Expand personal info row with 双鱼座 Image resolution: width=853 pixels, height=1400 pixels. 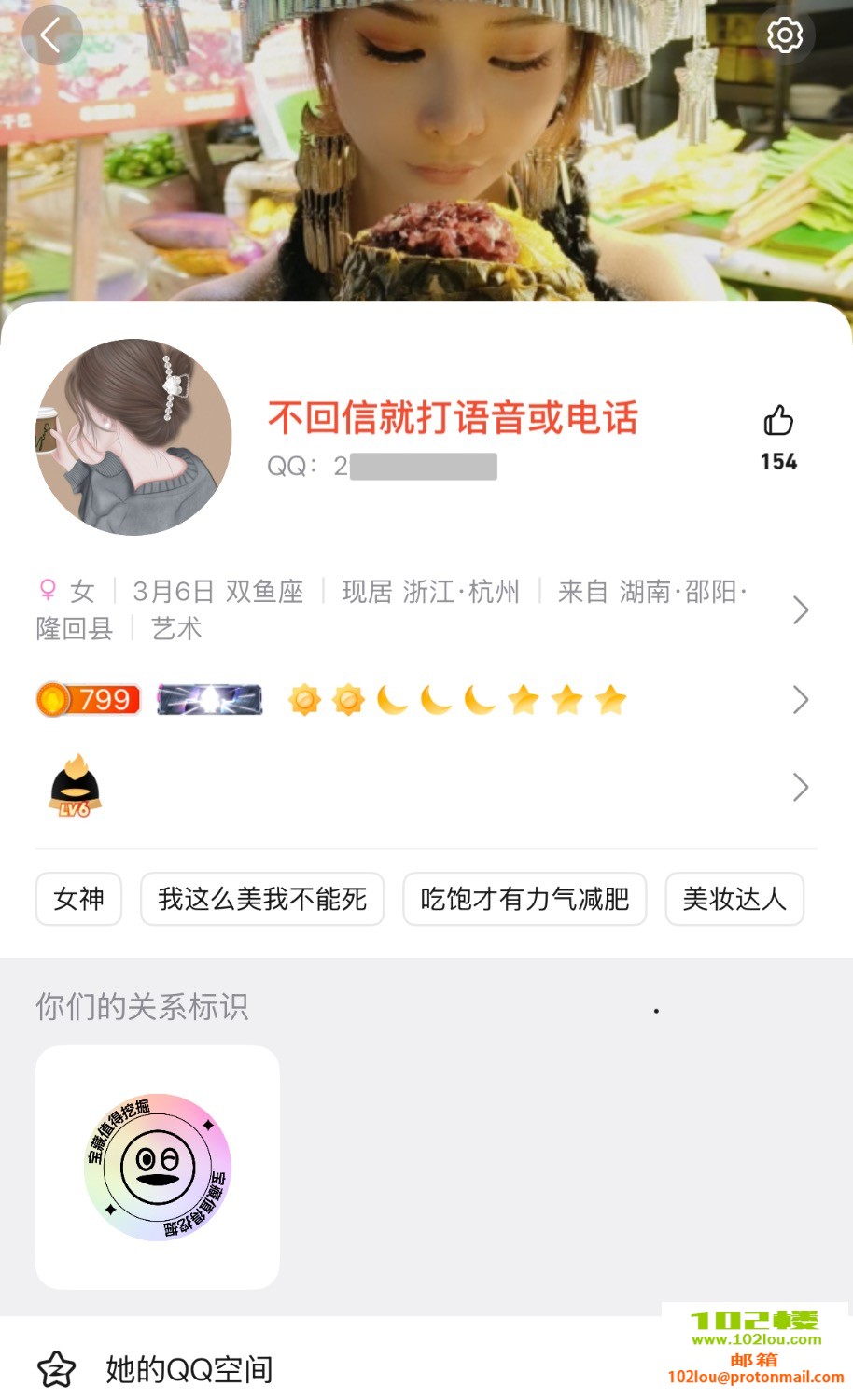click(800, 610)
